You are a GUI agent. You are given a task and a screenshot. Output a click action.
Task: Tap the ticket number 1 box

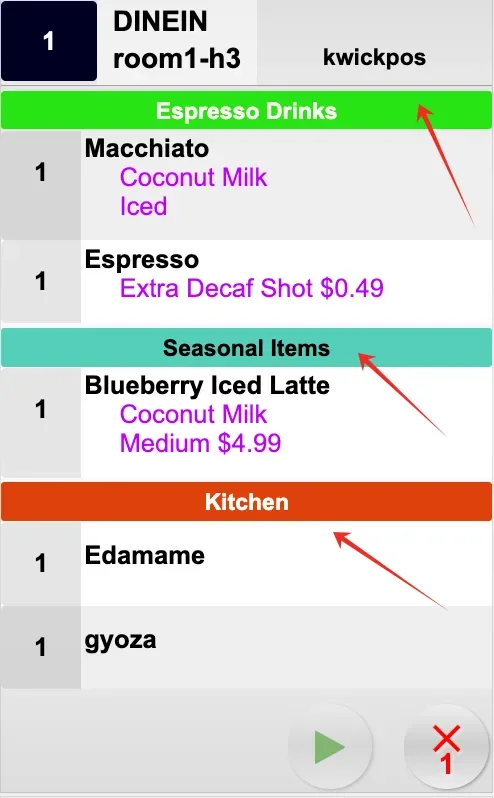pyautogui.click(x=49, y=41)
